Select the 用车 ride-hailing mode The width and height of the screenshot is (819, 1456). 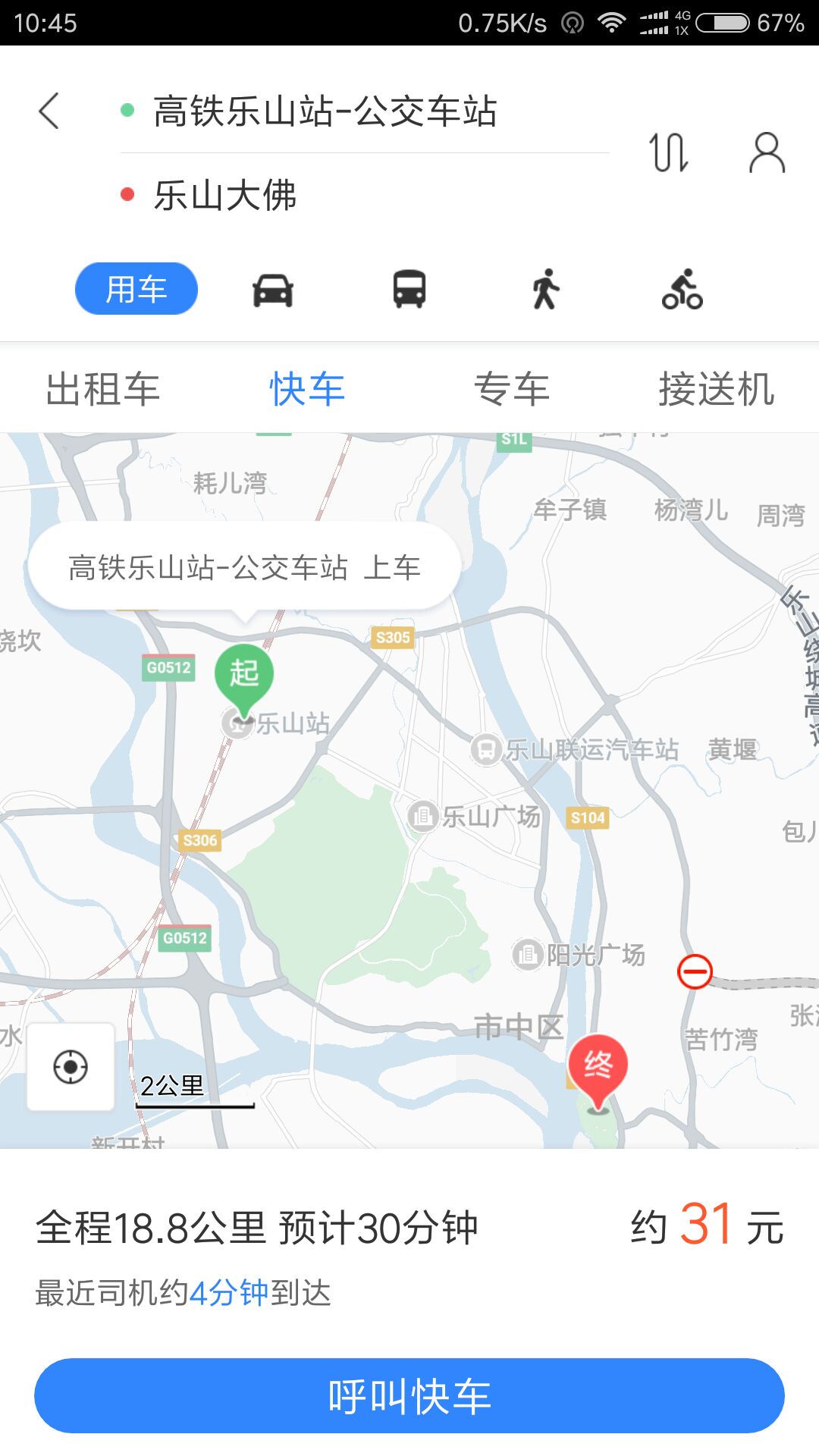(136, 289)
